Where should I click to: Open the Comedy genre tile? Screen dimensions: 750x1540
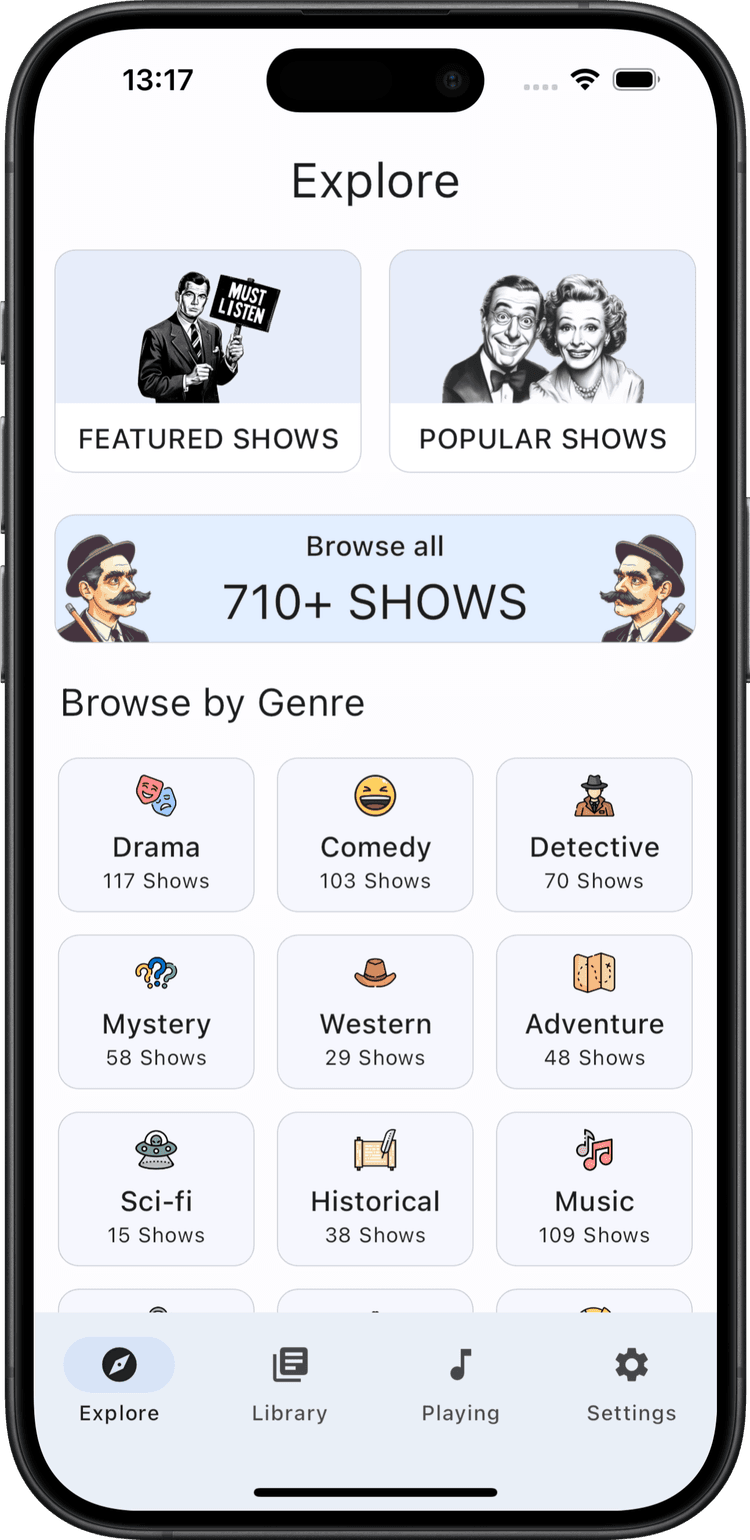375,835
